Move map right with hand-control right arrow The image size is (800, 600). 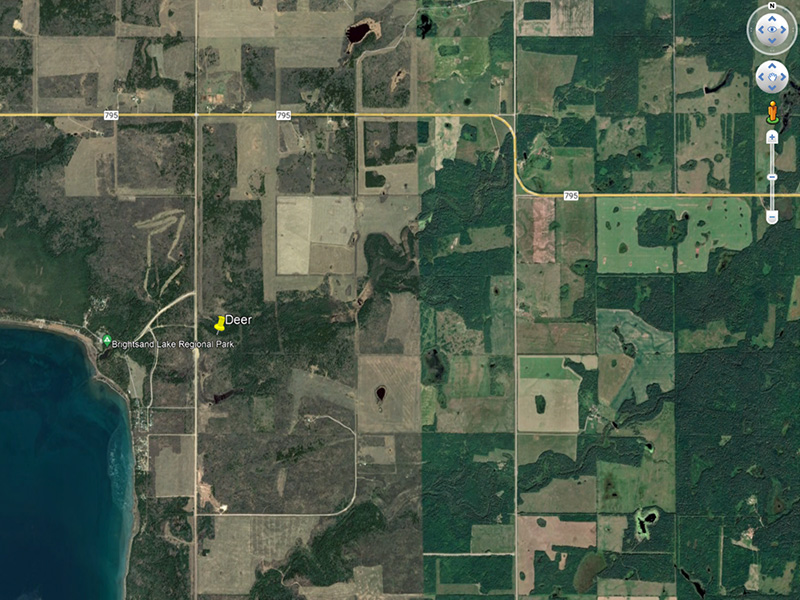784,77
